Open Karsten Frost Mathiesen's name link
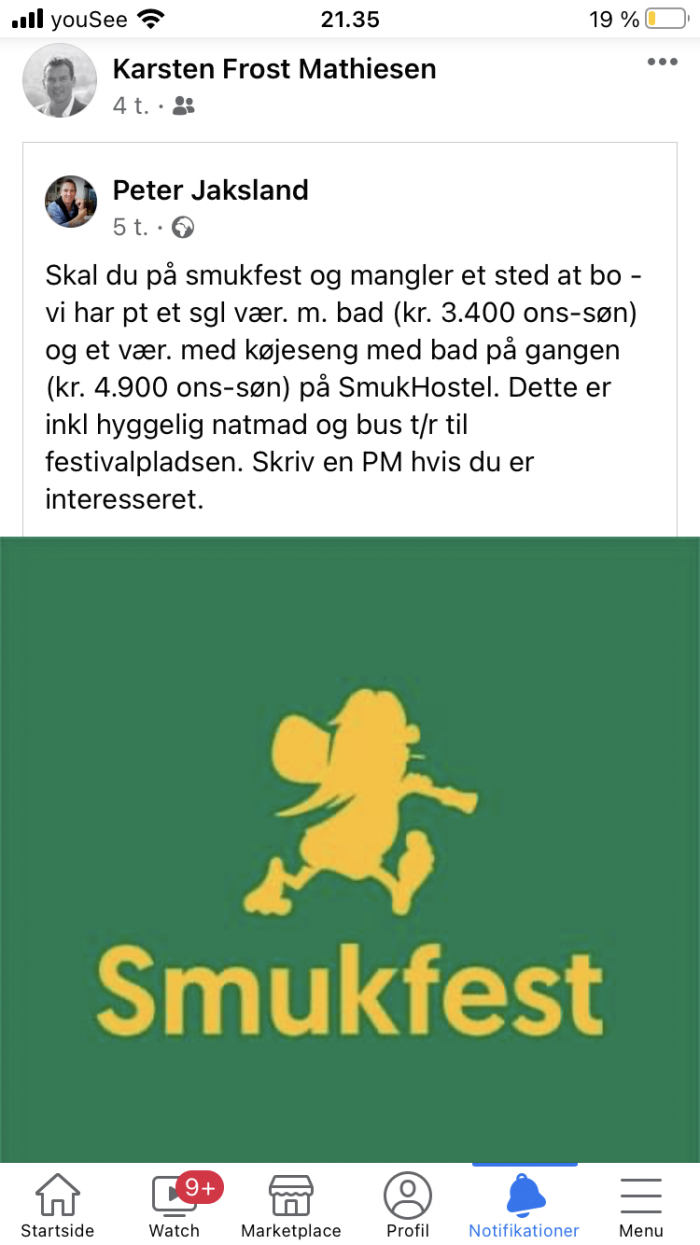 coord(274,68)
